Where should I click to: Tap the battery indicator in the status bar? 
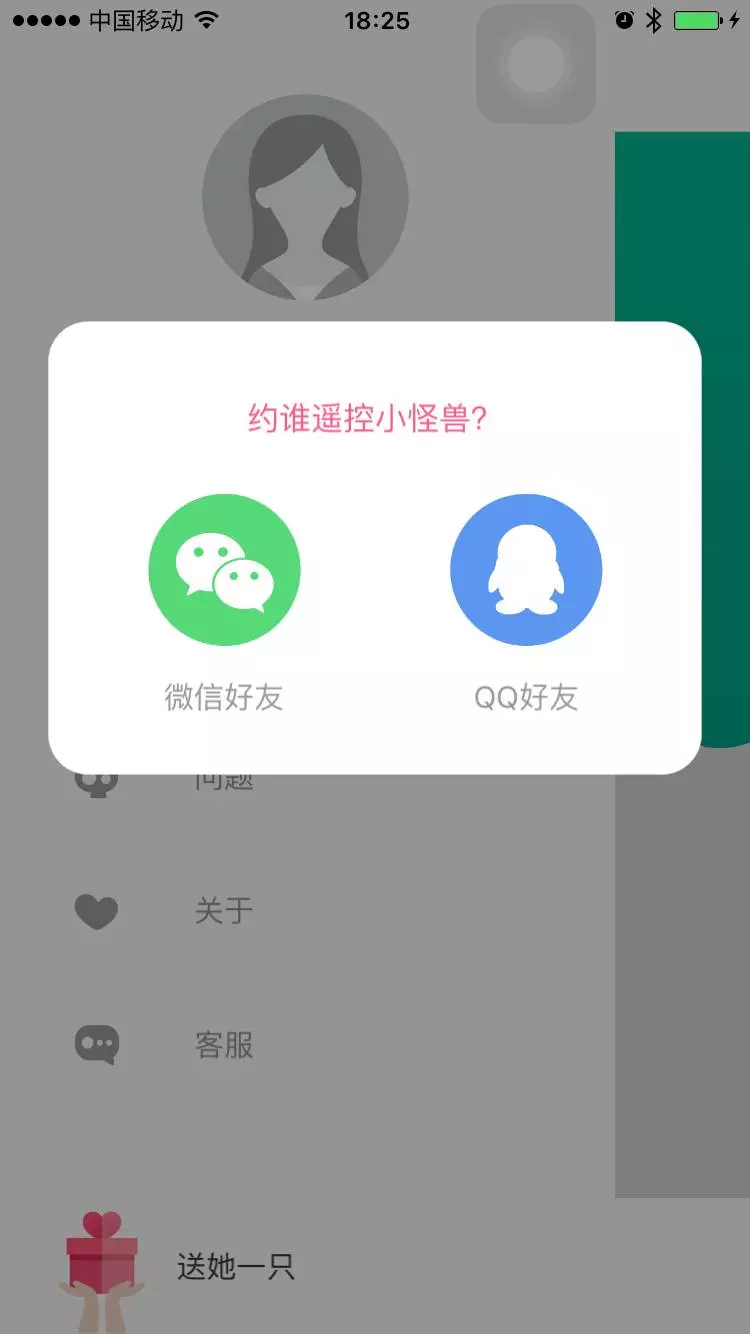click(697, 18)
